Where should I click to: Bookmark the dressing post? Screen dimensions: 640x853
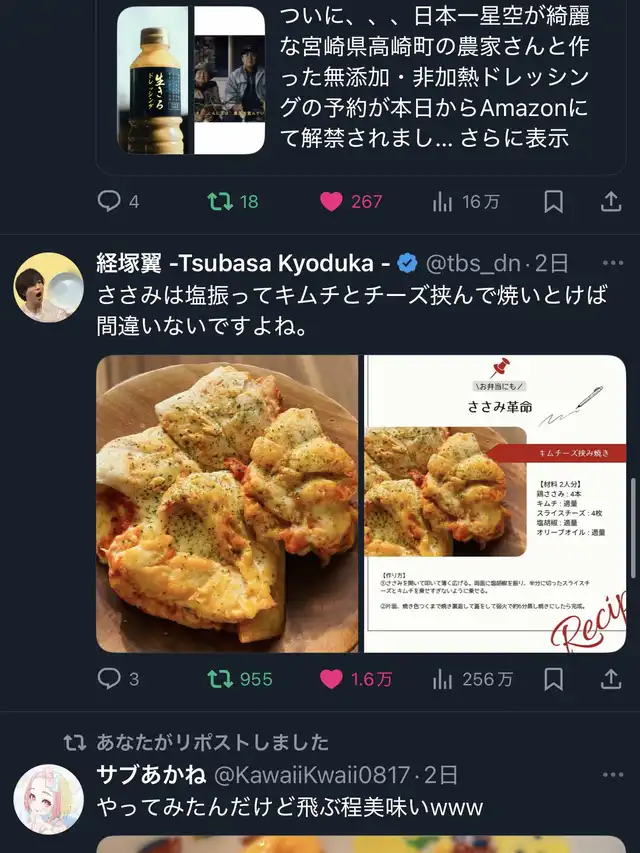tap(553, 202)
